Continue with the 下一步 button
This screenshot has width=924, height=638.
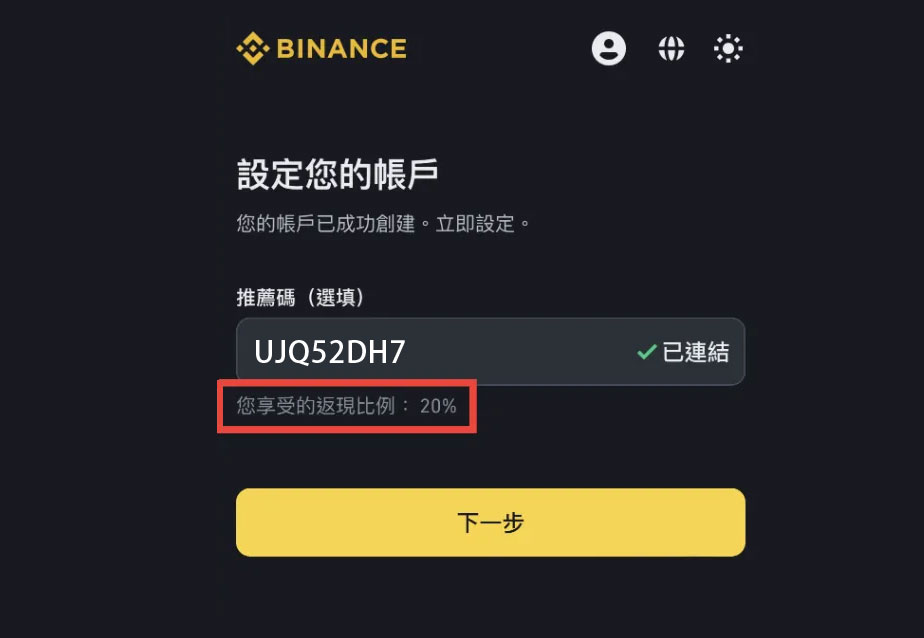coord(490,522)
